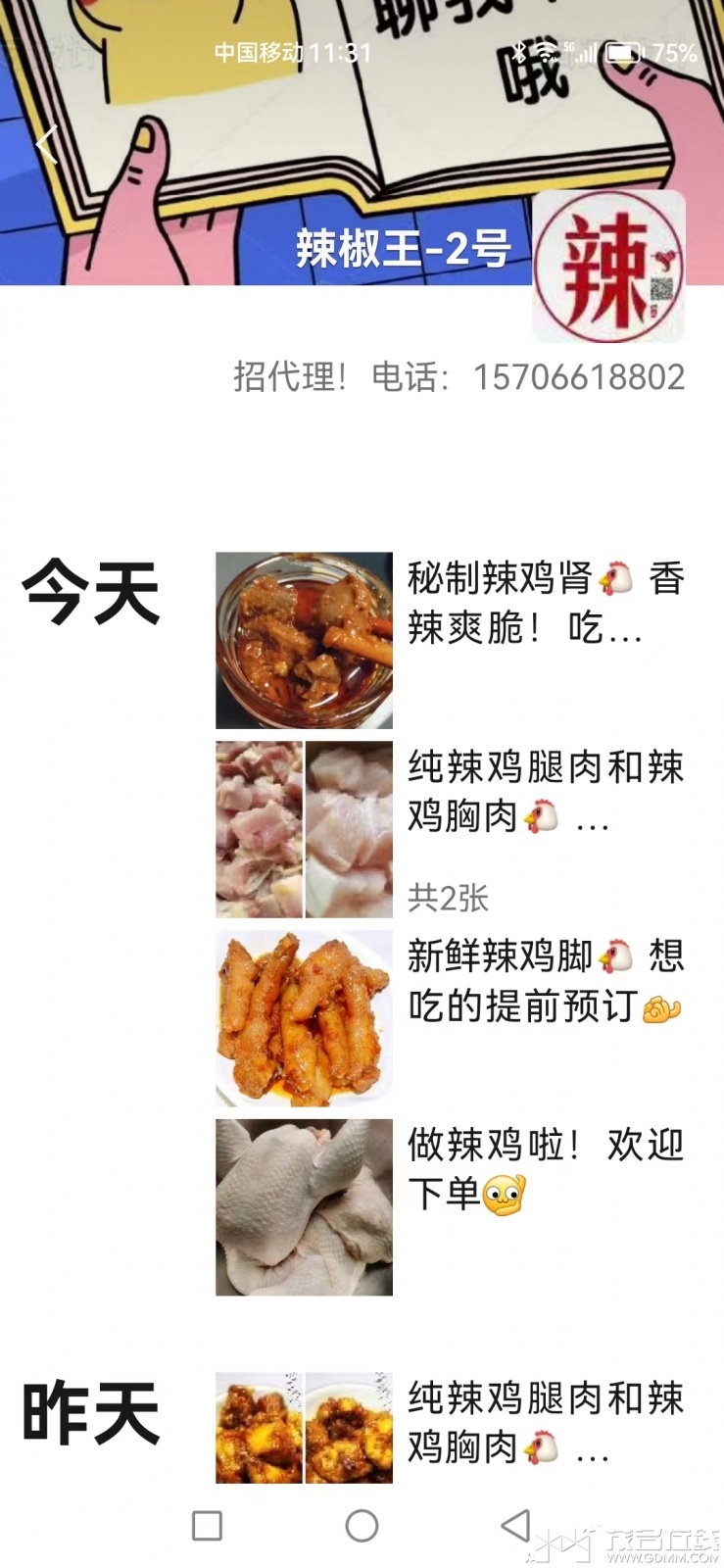Open the 做辣鸡啦！欢迎下单 post
Image resolution: width=724 pixels, height=1568 pixels.
coord(451,1207)
